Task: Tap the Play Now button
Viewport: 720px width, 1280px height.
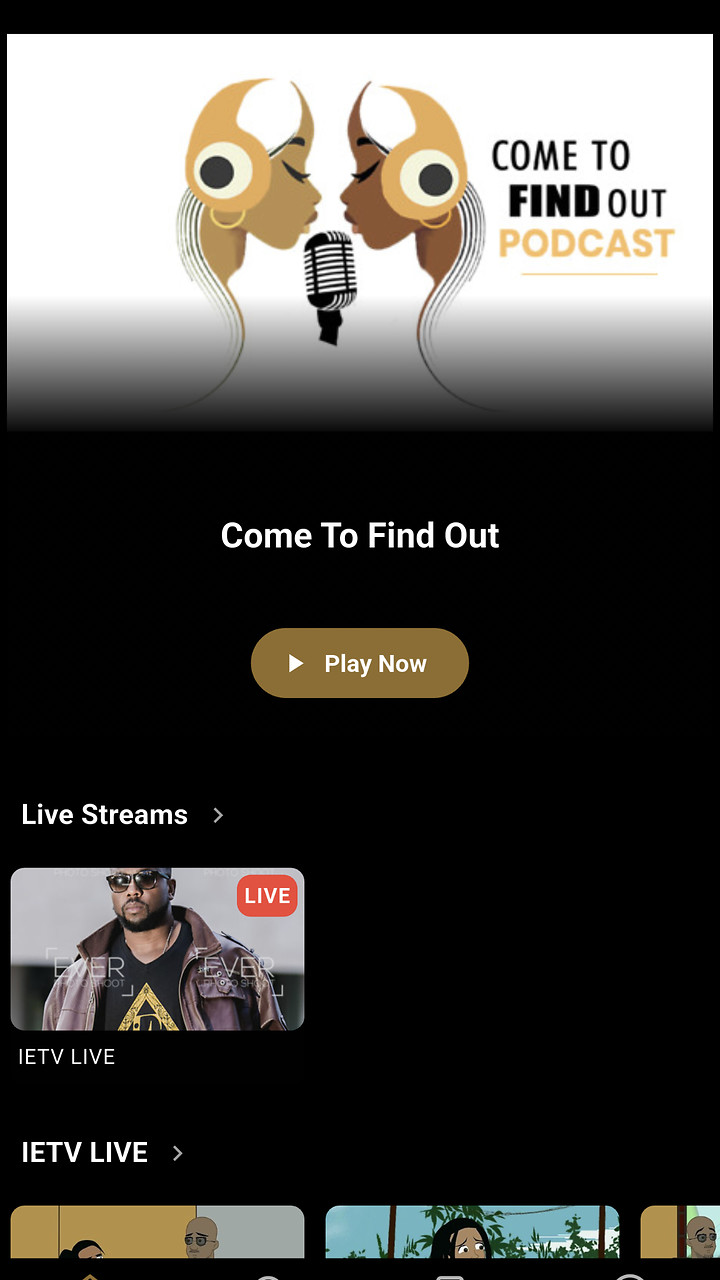Action: point(360,663)
